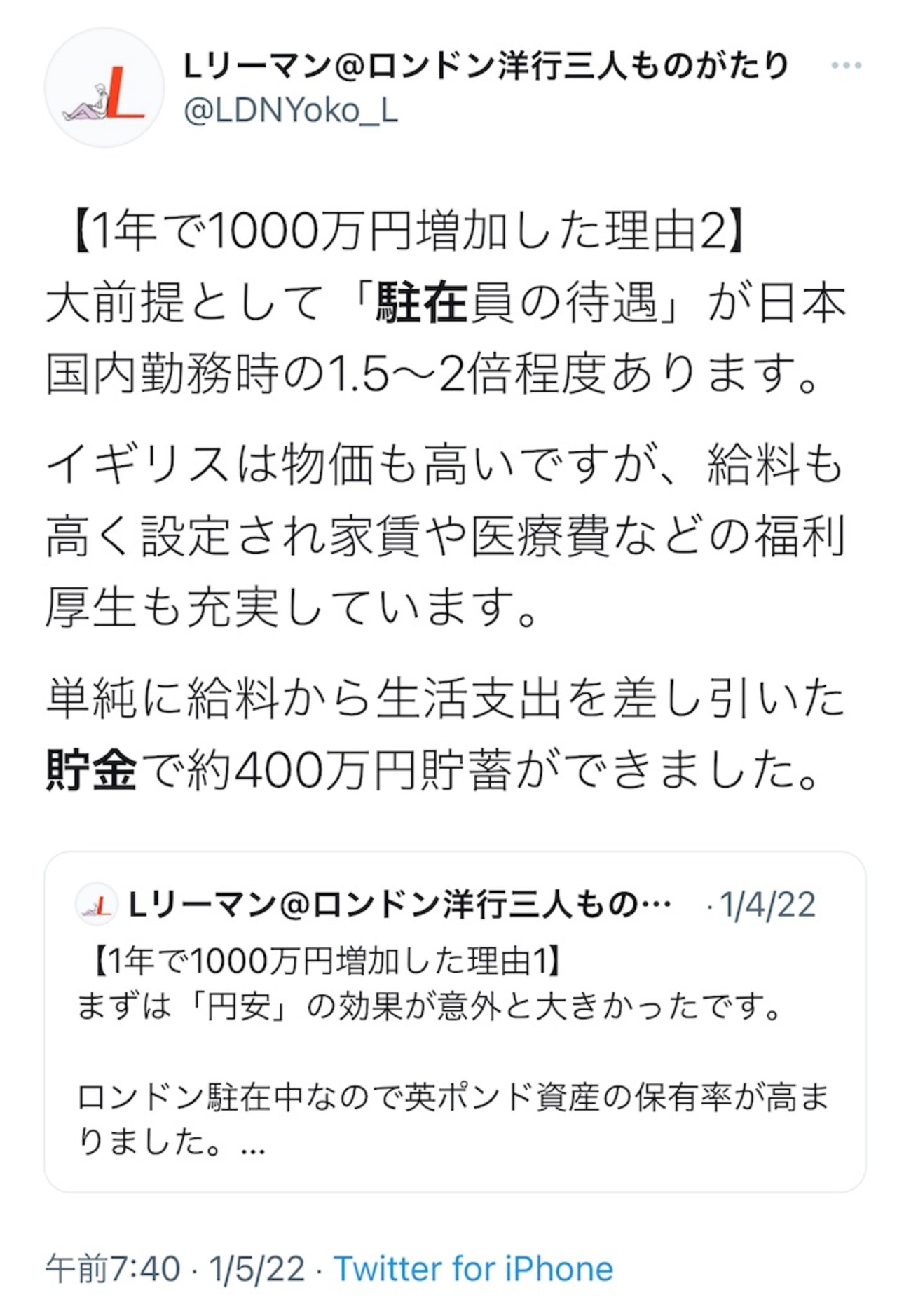Open the quoted tweet from 1/4/22

coord(454,1022)
